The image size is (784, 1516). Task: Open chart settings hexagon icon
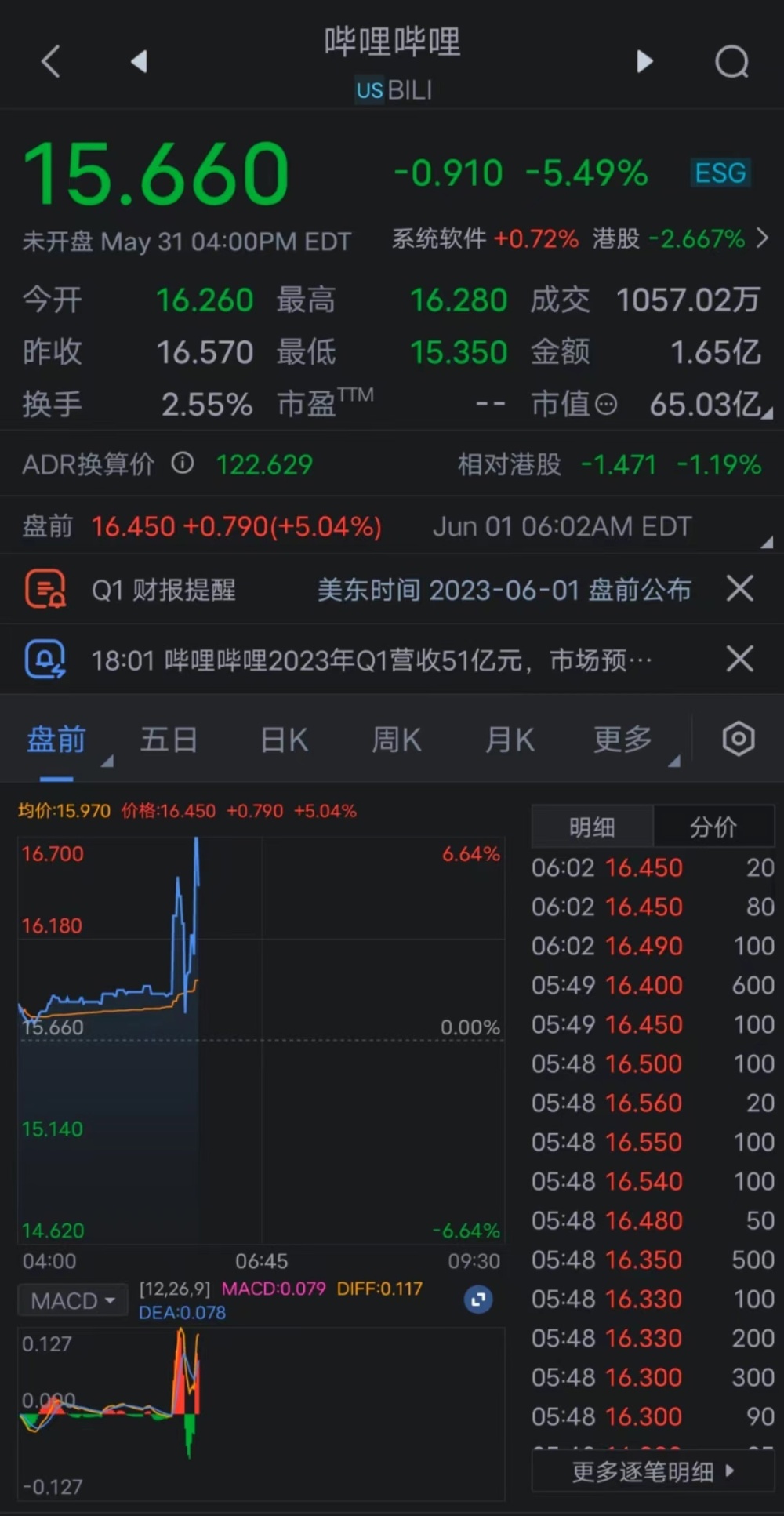pyautogui.click(x=738, y=739)
